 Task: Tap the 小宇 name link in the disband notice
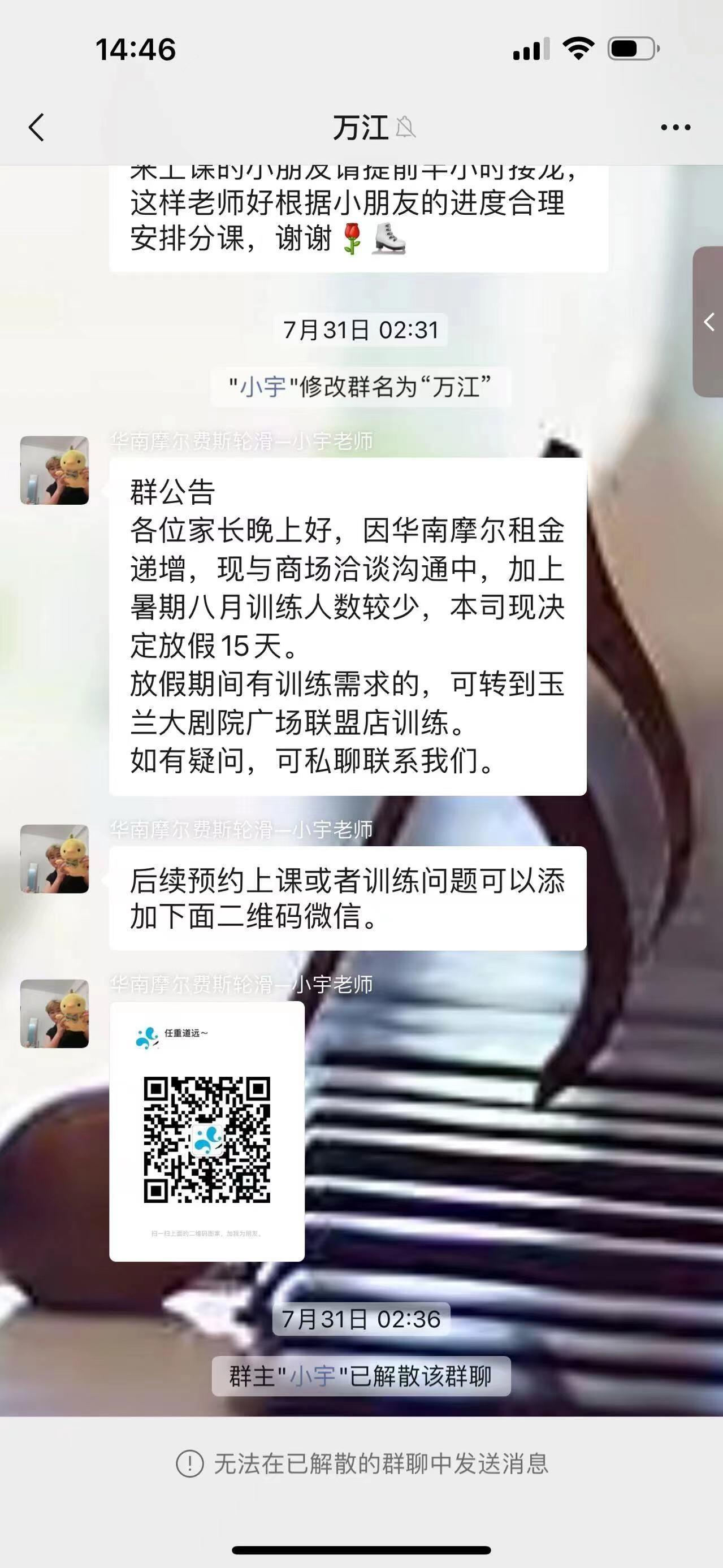(312, 1376)
